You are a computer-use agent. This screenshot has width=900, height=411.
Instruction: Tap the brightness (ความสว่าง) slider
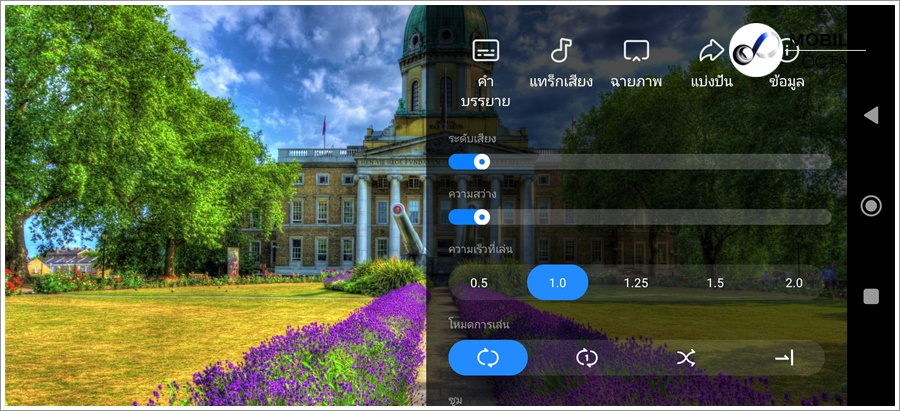[x=639, y=216]
